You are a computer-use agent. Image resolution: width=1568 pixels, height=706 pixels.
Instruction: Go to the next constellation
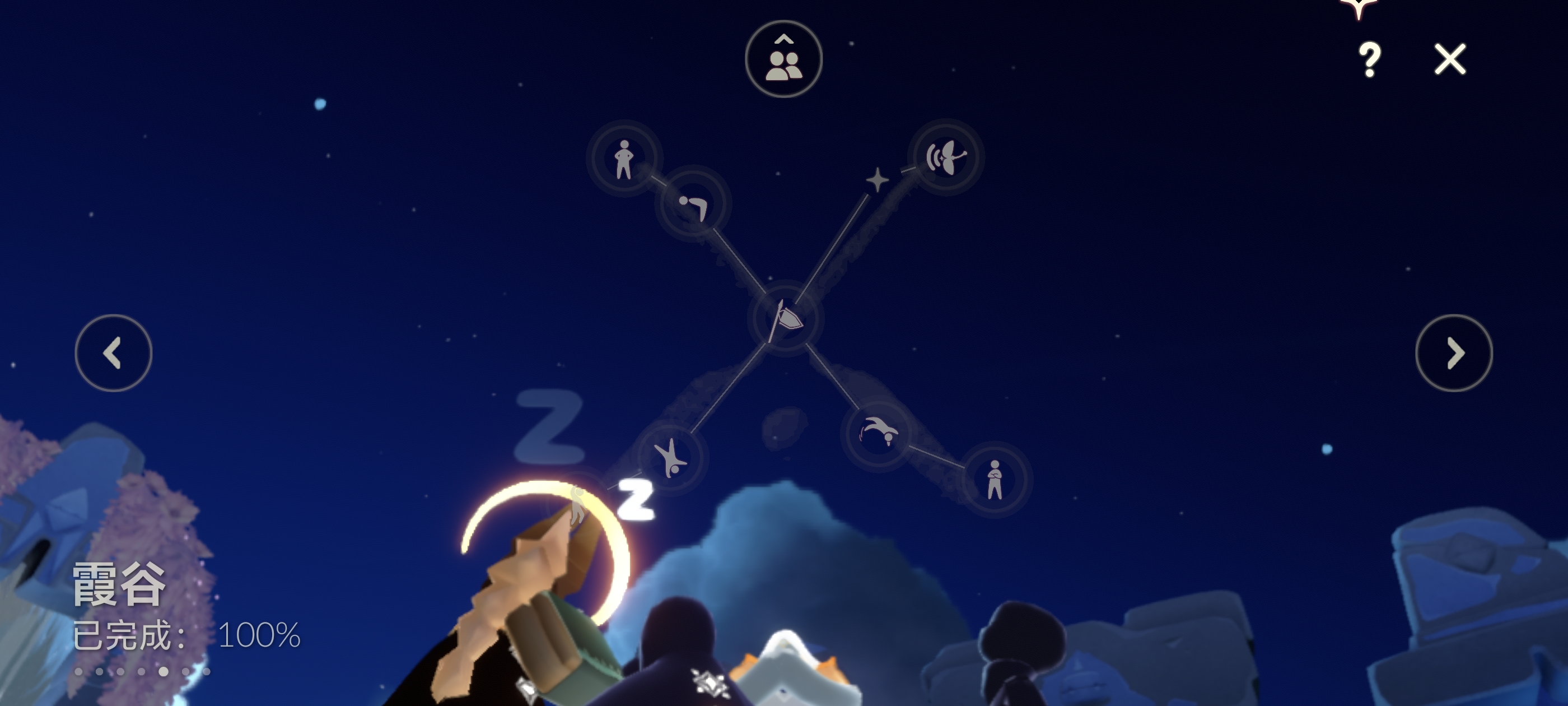[x=1454, y=352]
